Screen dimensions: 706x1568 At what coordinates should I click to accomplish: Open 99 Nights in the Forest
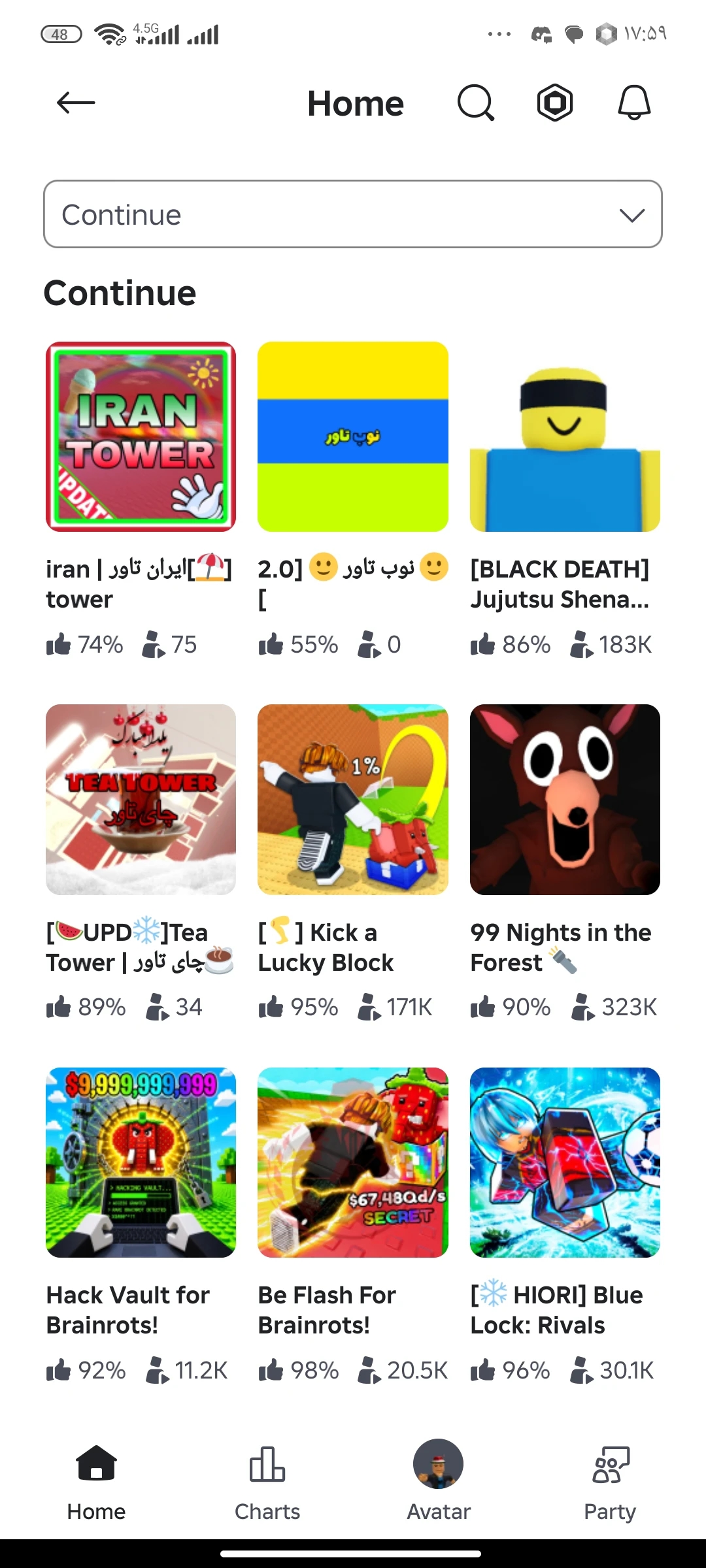[565, 799]
